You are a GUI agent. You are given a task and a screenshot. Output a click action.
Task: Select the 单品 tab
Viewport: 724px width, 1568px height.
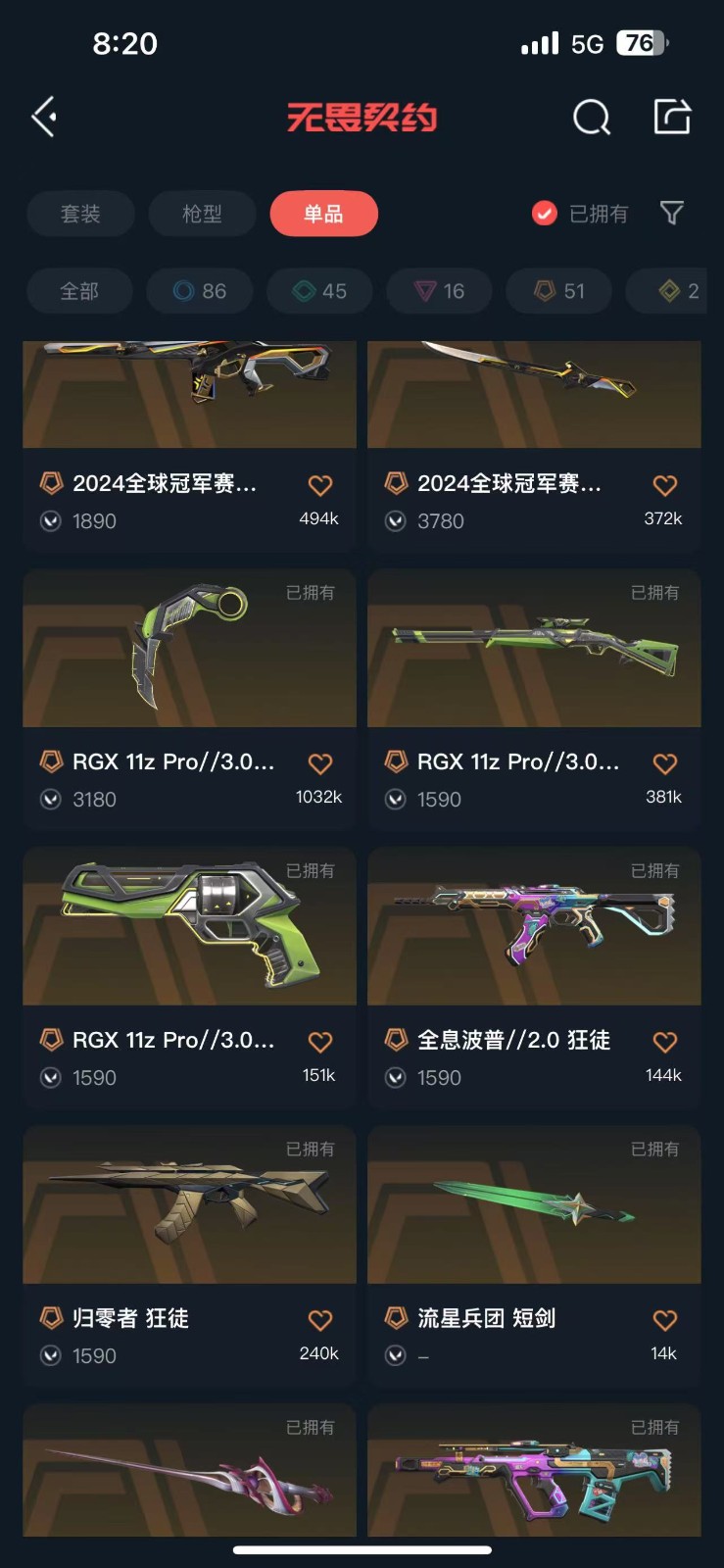[323, 214]
